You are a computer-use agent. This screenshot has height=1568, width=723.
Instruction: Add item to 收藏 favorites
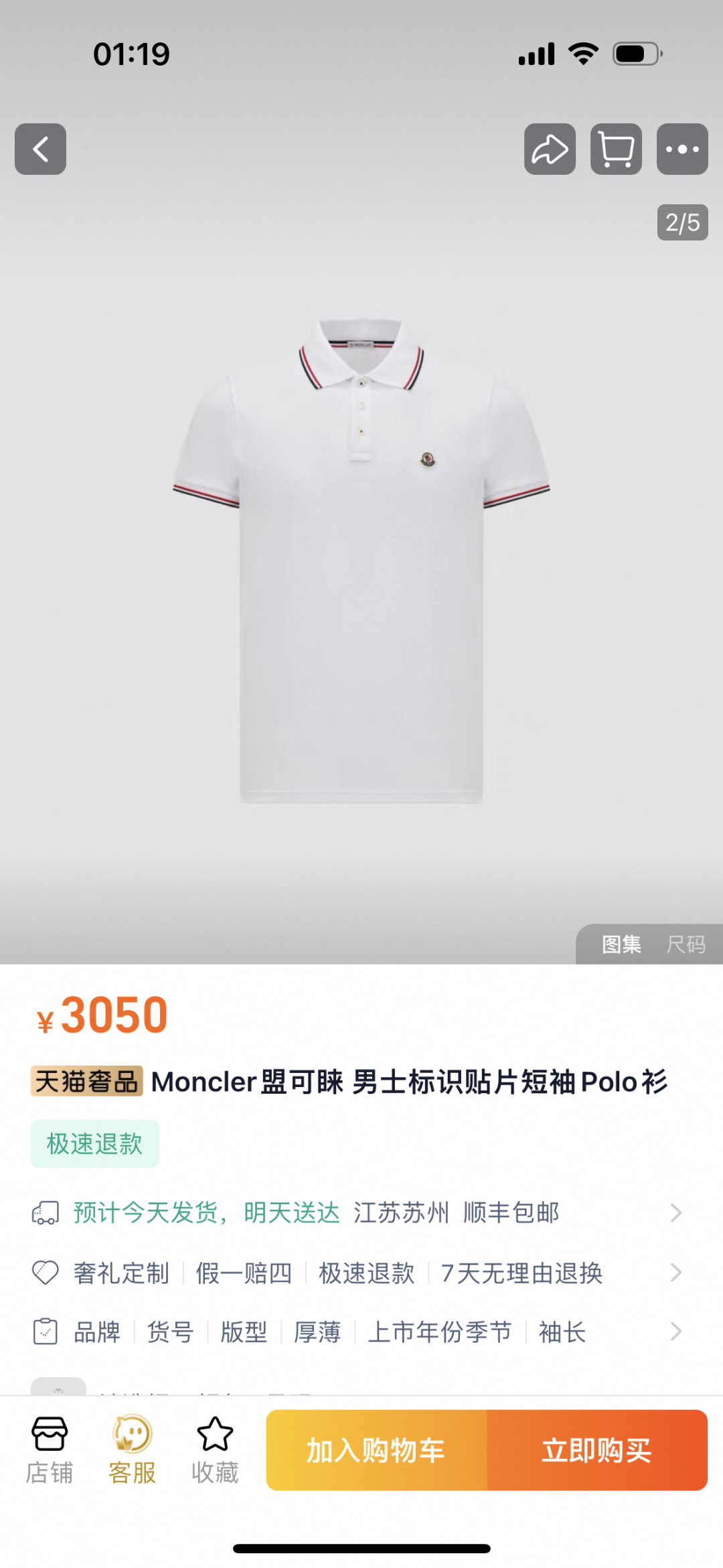click(215, 1450)
